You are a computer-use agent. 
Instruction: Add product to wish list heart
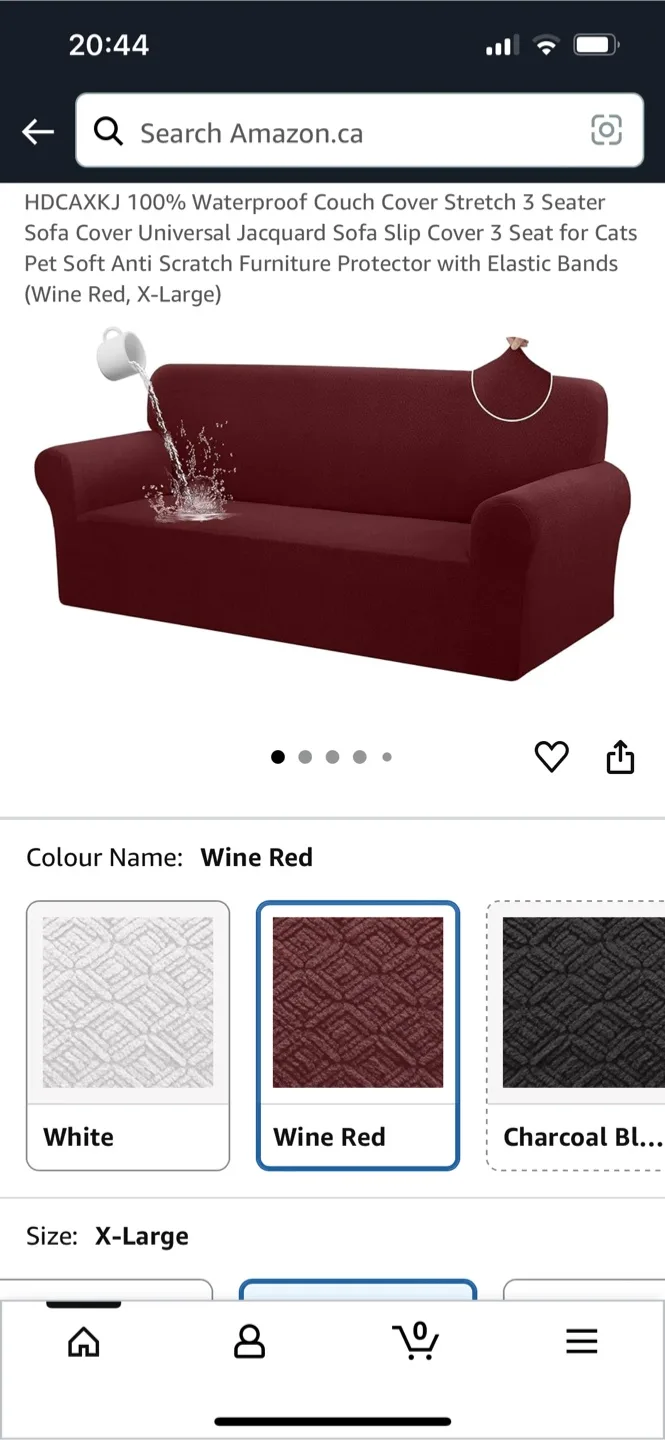pyautogui.click(x=551, y=757)
